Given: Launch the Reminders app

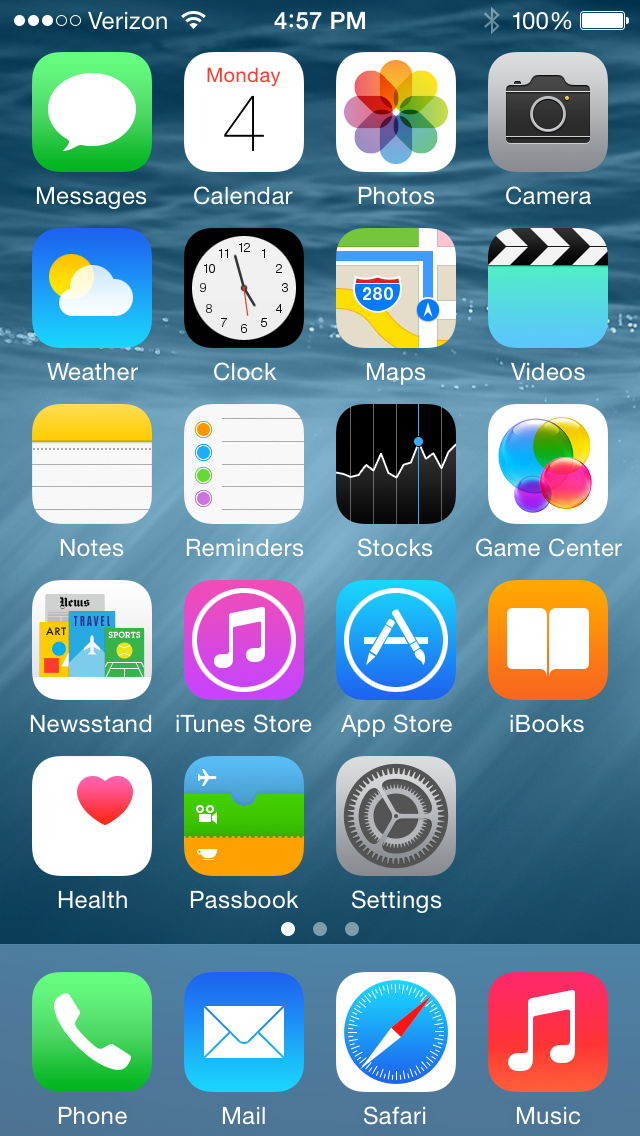Looking at the screenshot, I should pyautogui.click(x=244, y=464).
